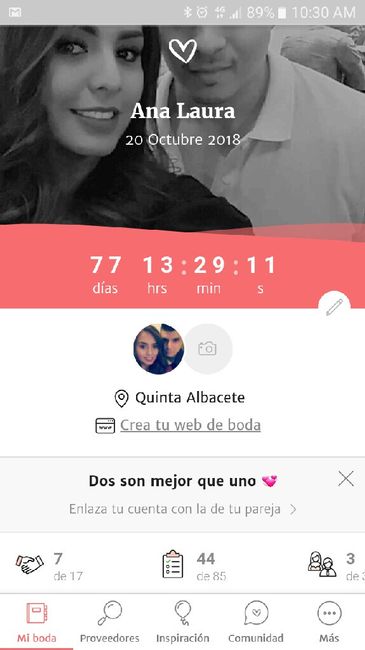Select the Mi boda tab
Screen dimensions: 365x650
(36, 622)
